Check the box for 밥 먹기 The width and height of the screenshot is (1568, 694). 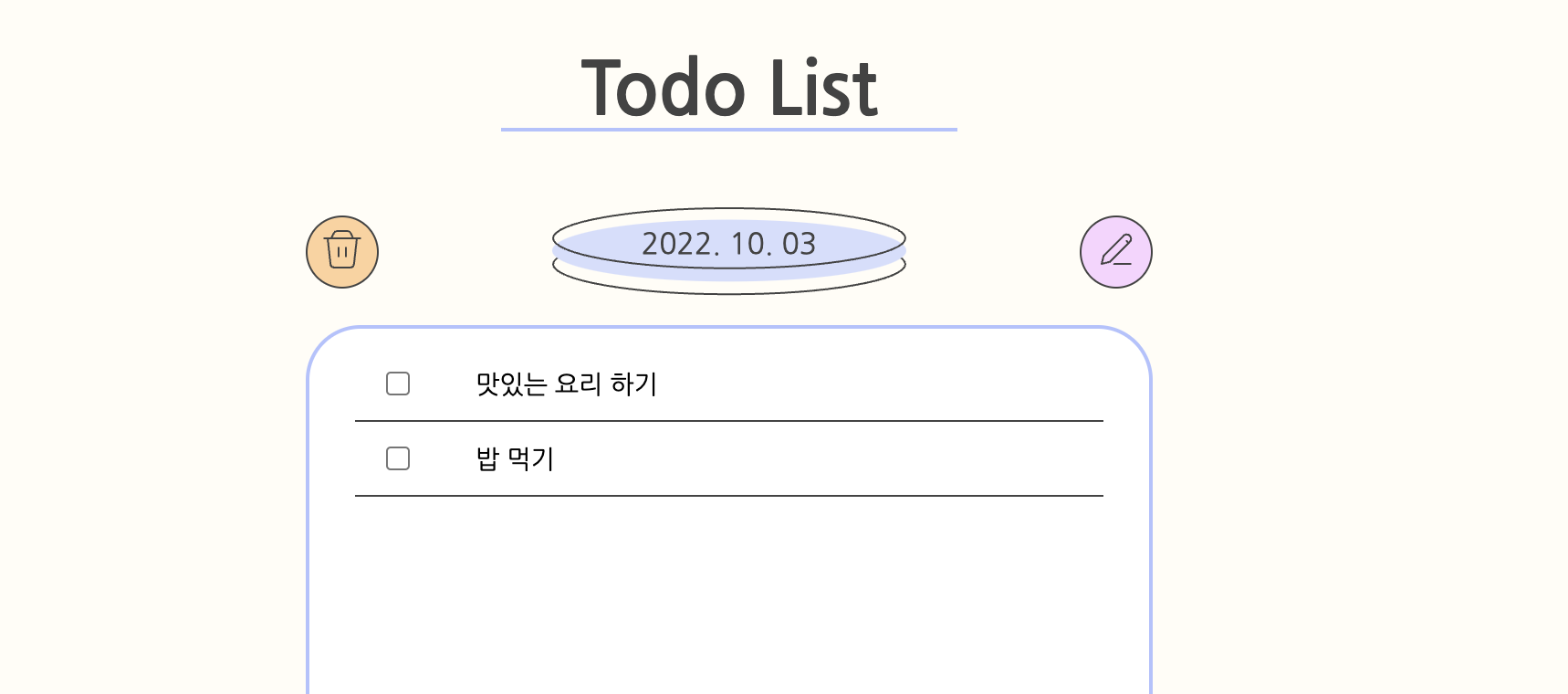click(398, 458)
